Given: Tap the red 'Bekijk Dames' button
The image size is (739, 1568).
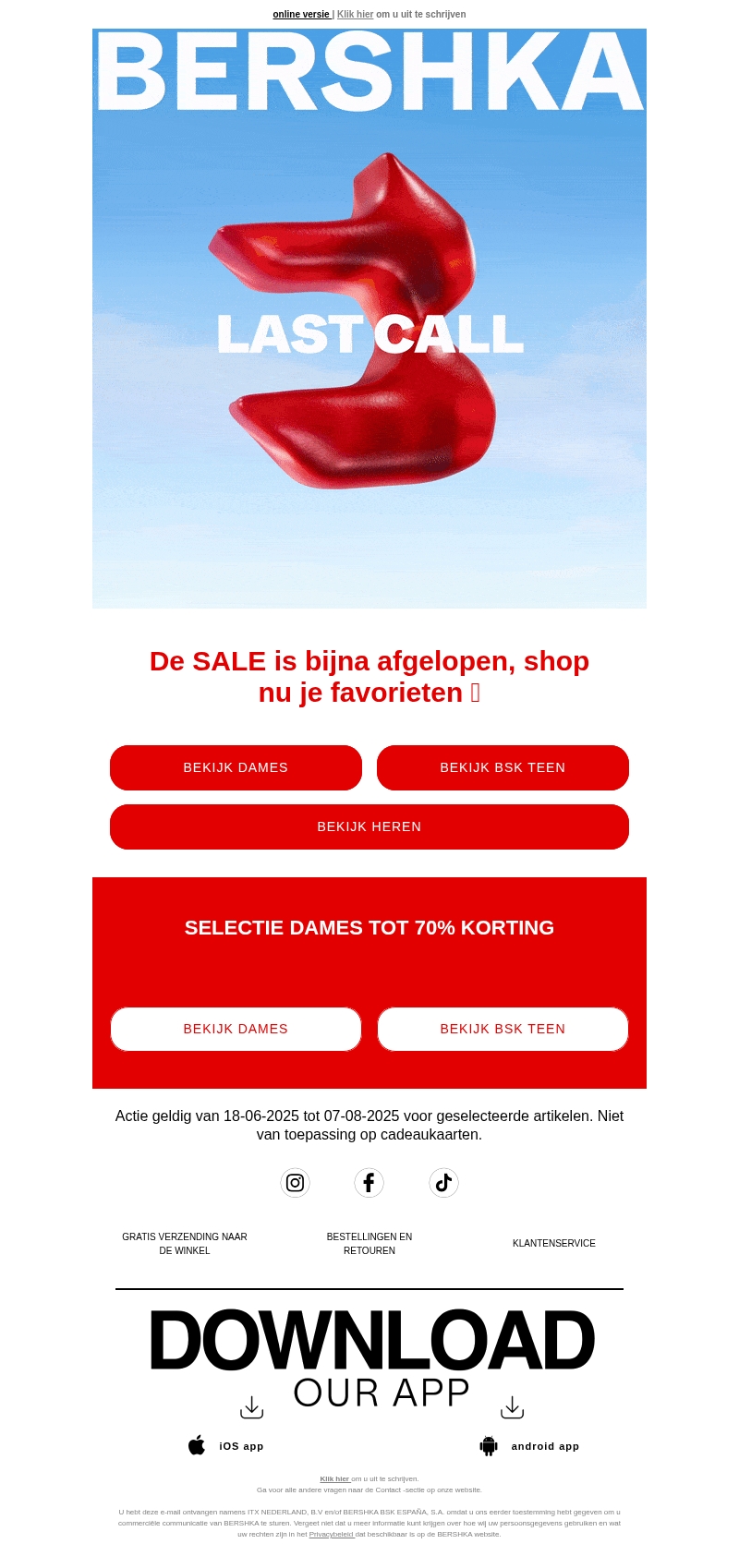Looking at the screenshot, I should coord(236,767).
